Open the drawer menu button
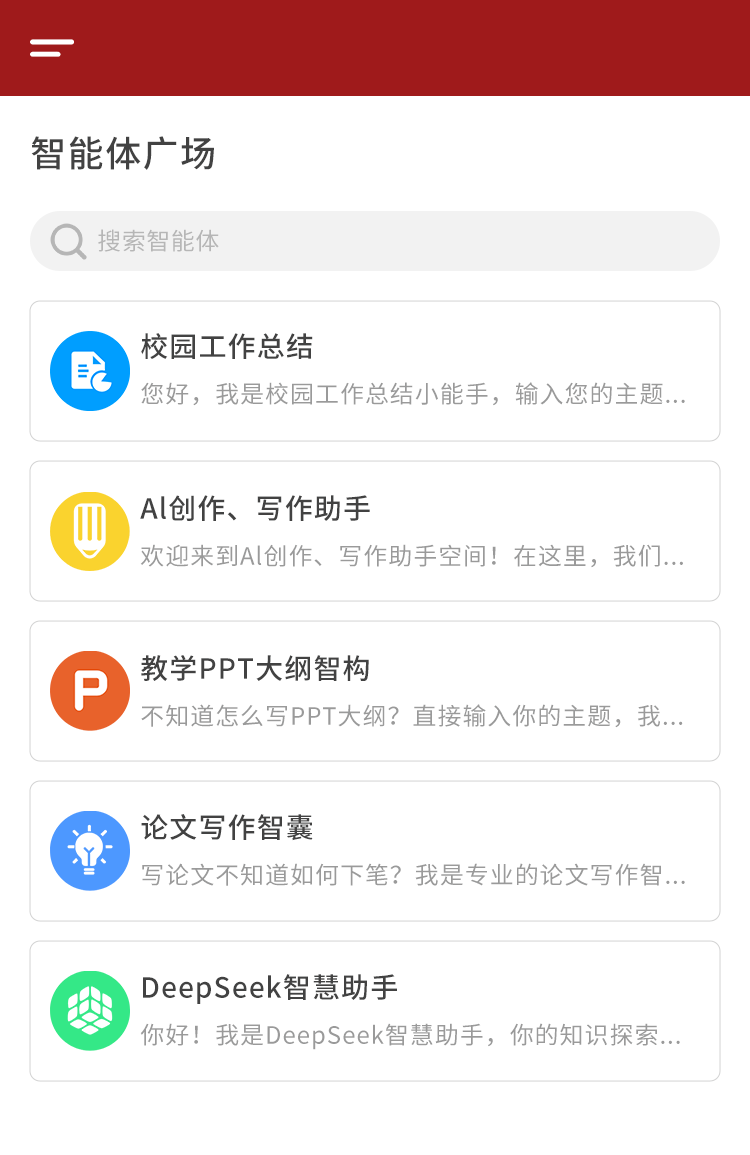This screenshot has height=1155, width=750. click(52, 48)
